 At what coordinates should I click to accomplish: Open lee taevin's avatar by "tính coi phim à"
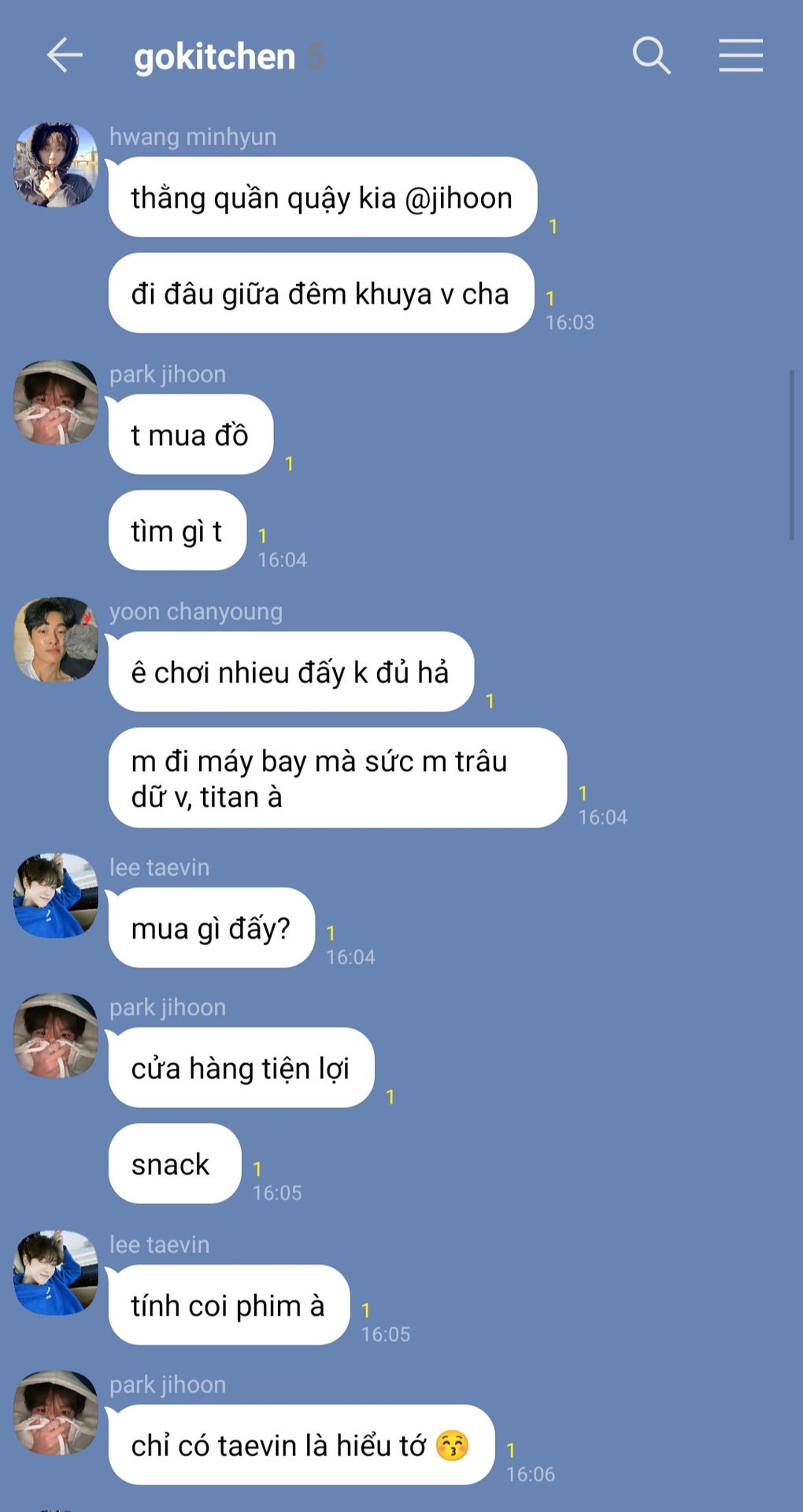[56, 1273]
